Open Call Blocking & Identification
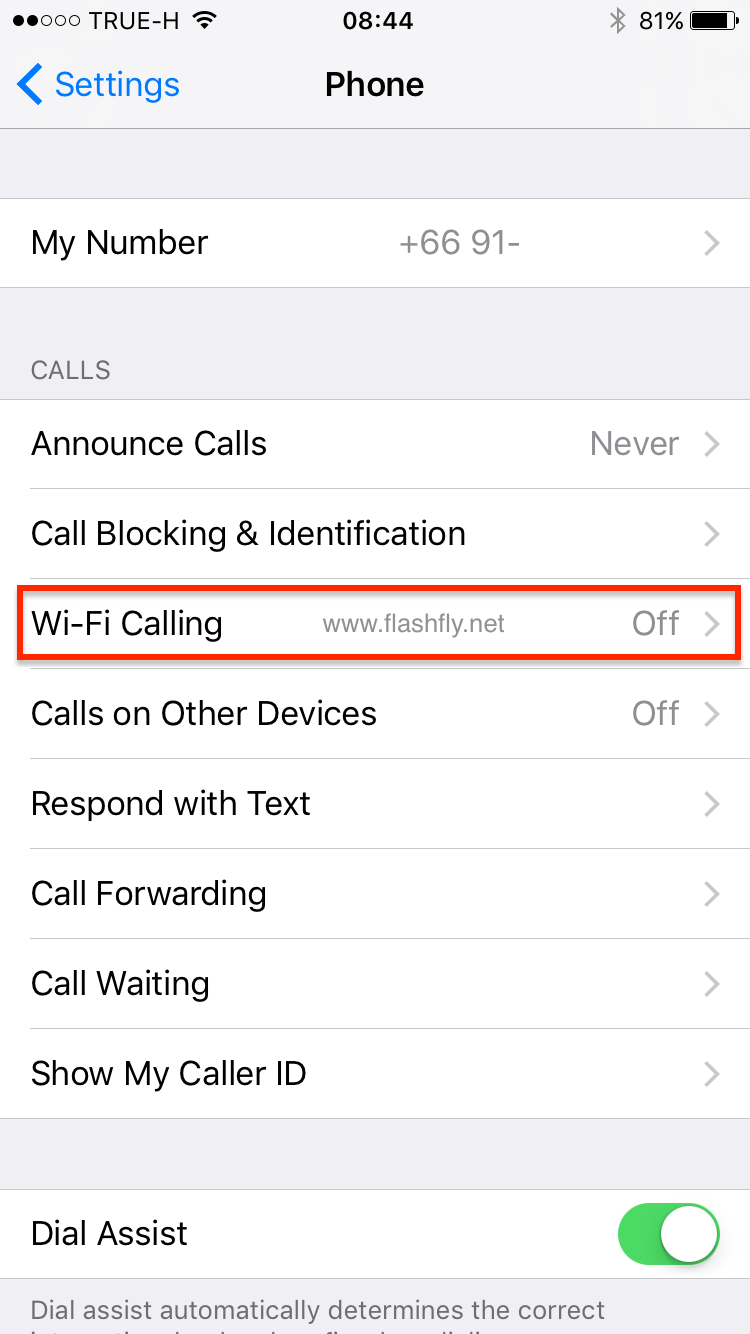This screenshot has width=750, height=1334. click(375, 534)
